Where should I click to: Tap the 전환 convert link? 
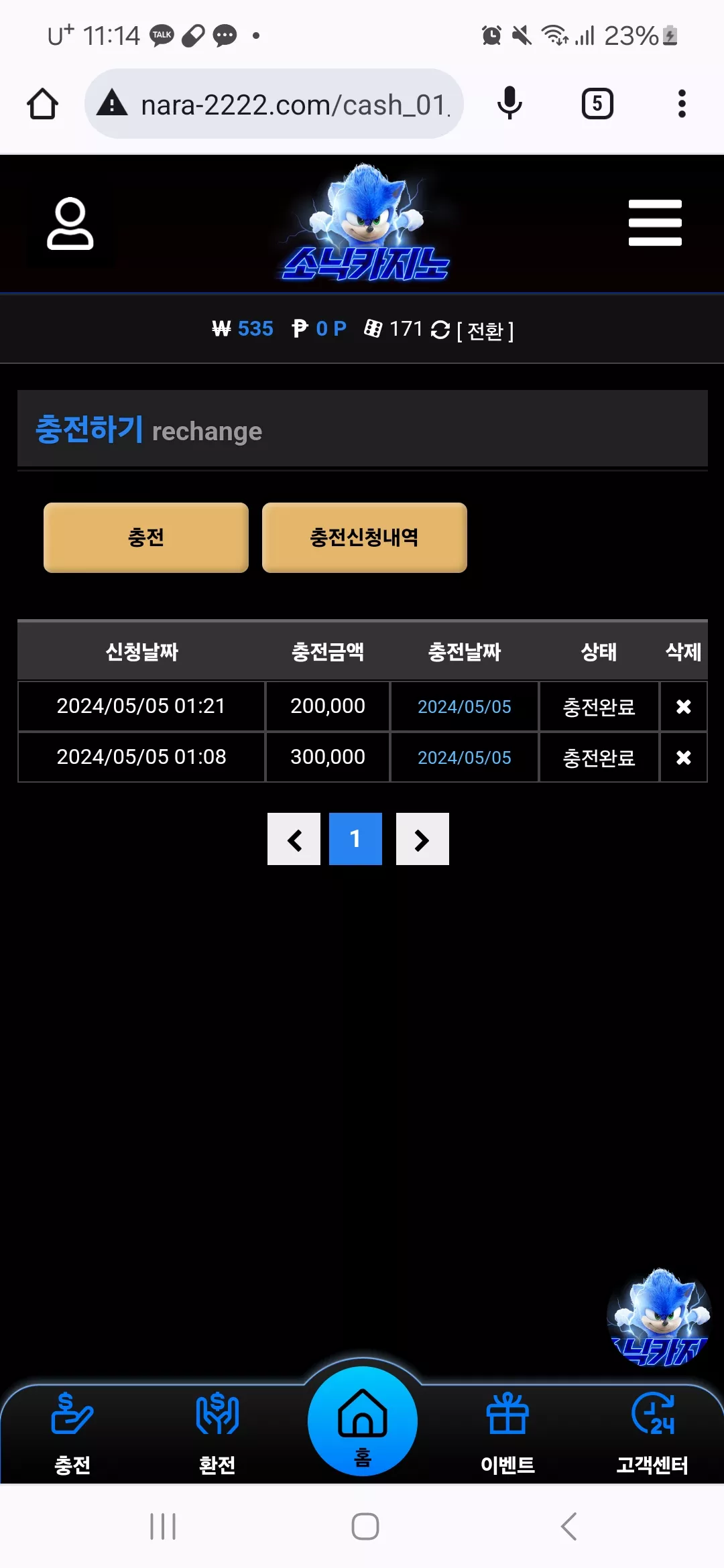coord(485,330)
